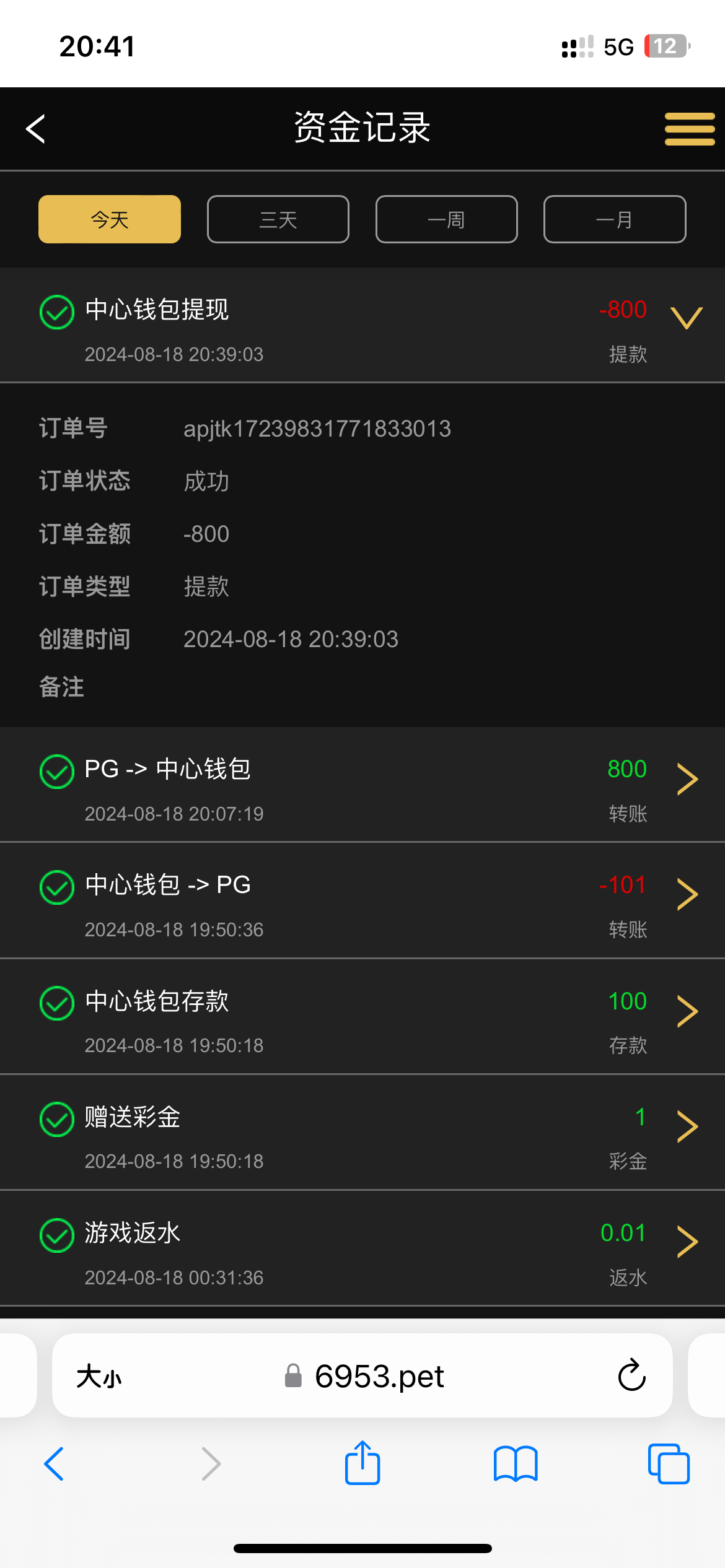This screenshot has width=725, height=1568.
Task: Tap the 大小 text size button
Action: click(x=100, y=1376)
